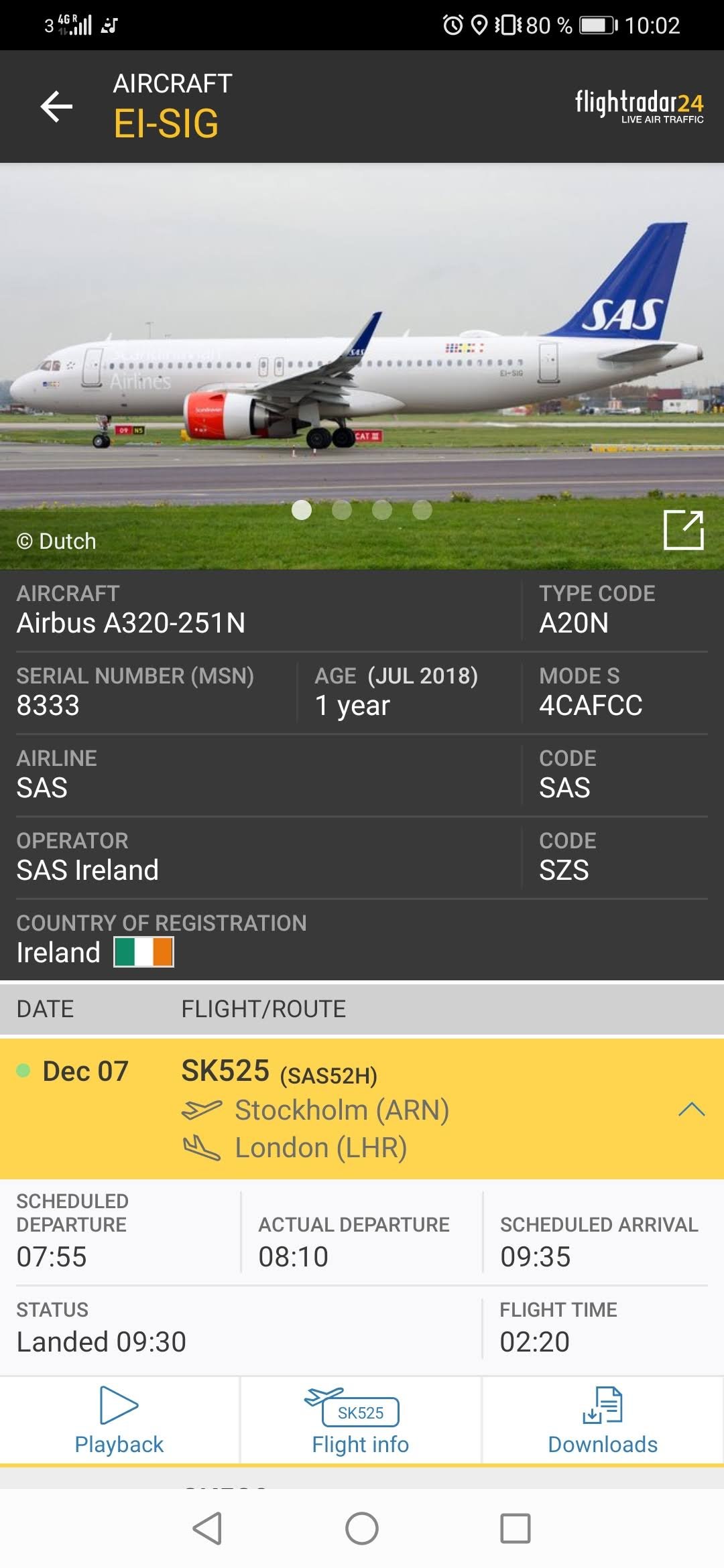
Task: Collapse the SK525 flight row chevron
Action: point(691,1110)
